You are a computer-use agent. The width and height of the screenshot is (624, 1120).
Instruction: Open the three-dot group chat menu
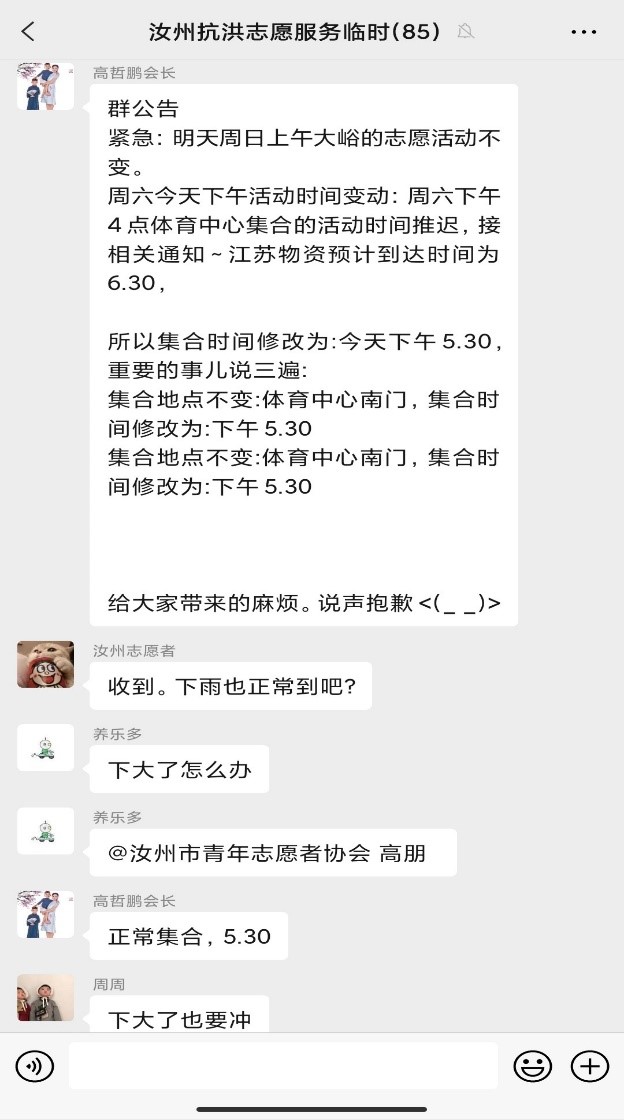584,32
